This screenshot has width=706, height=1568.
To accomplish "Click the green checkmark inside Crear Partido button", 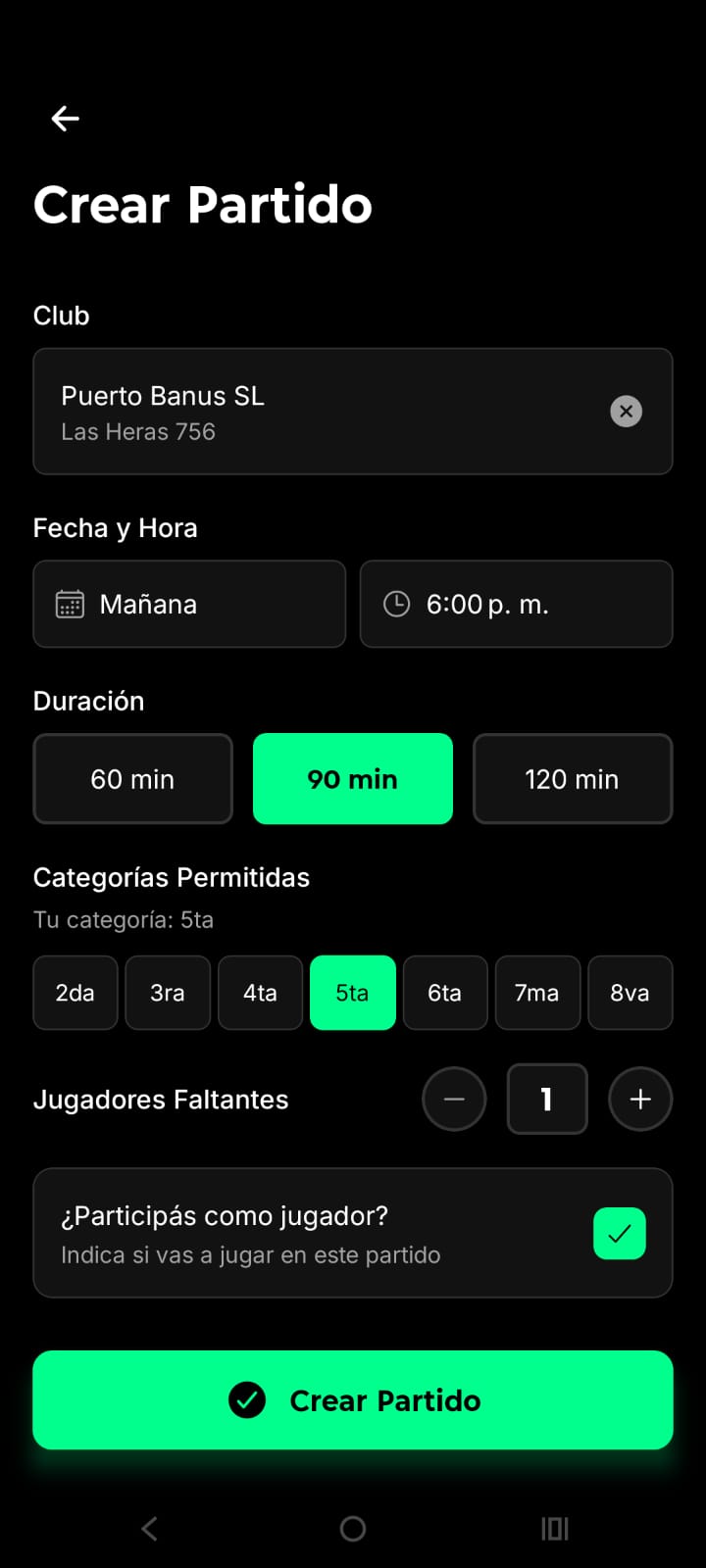I will [247, 1400].
